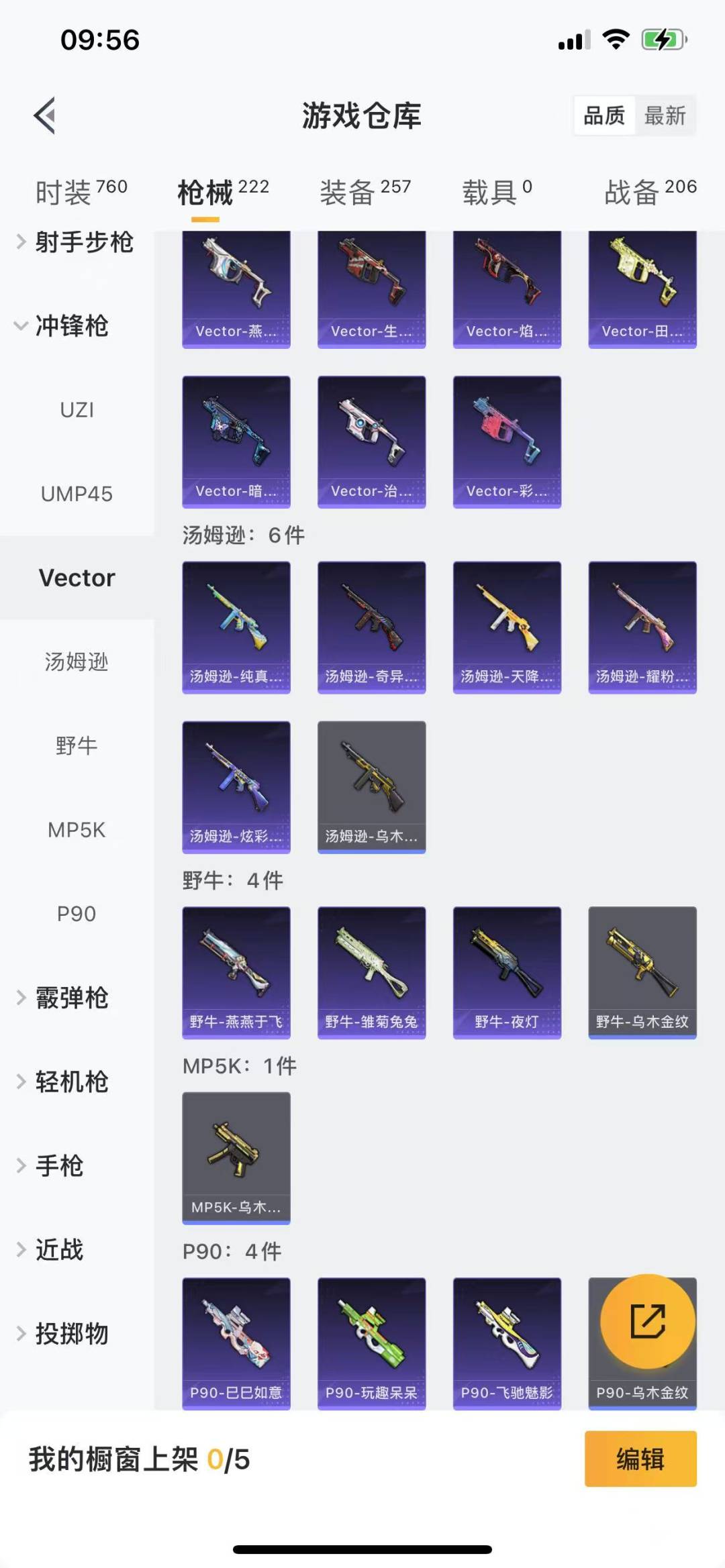Open the 野牛-夜灯 skin
The width and height of the screenshot is (725, 1568).
[507, 972]
